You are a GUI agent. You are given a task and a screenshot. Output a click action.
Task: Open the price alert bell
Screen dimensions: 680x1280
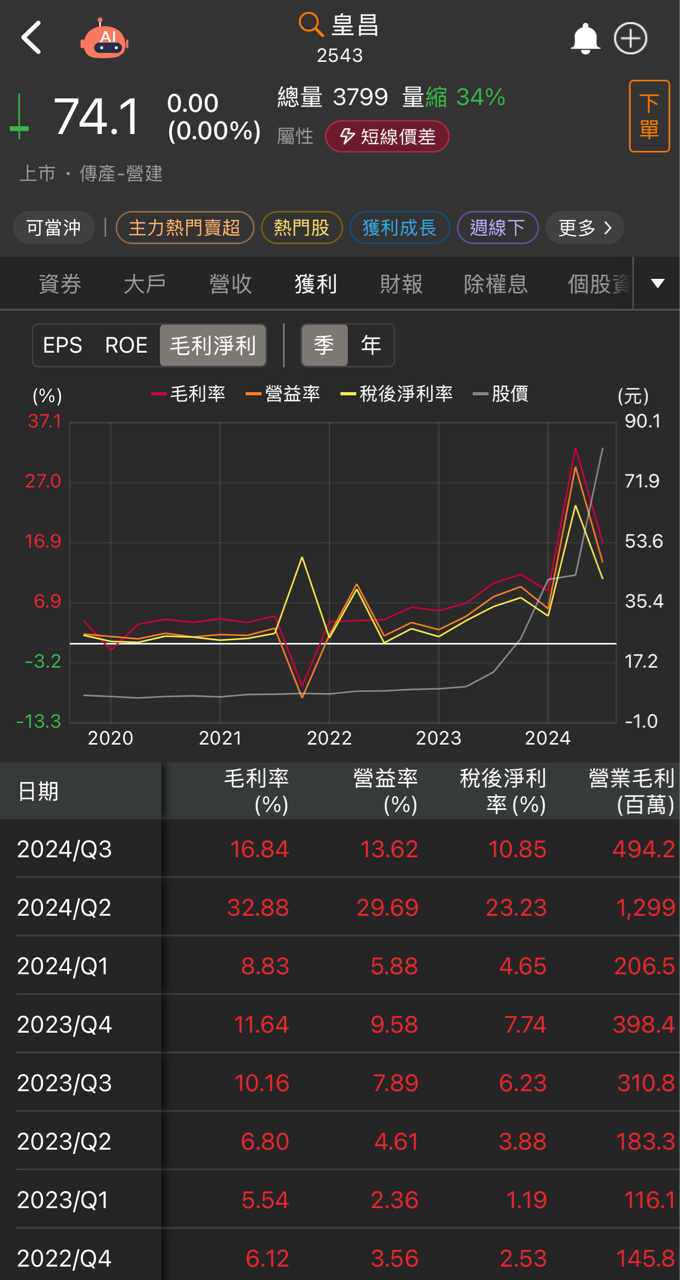click(585, 39)
